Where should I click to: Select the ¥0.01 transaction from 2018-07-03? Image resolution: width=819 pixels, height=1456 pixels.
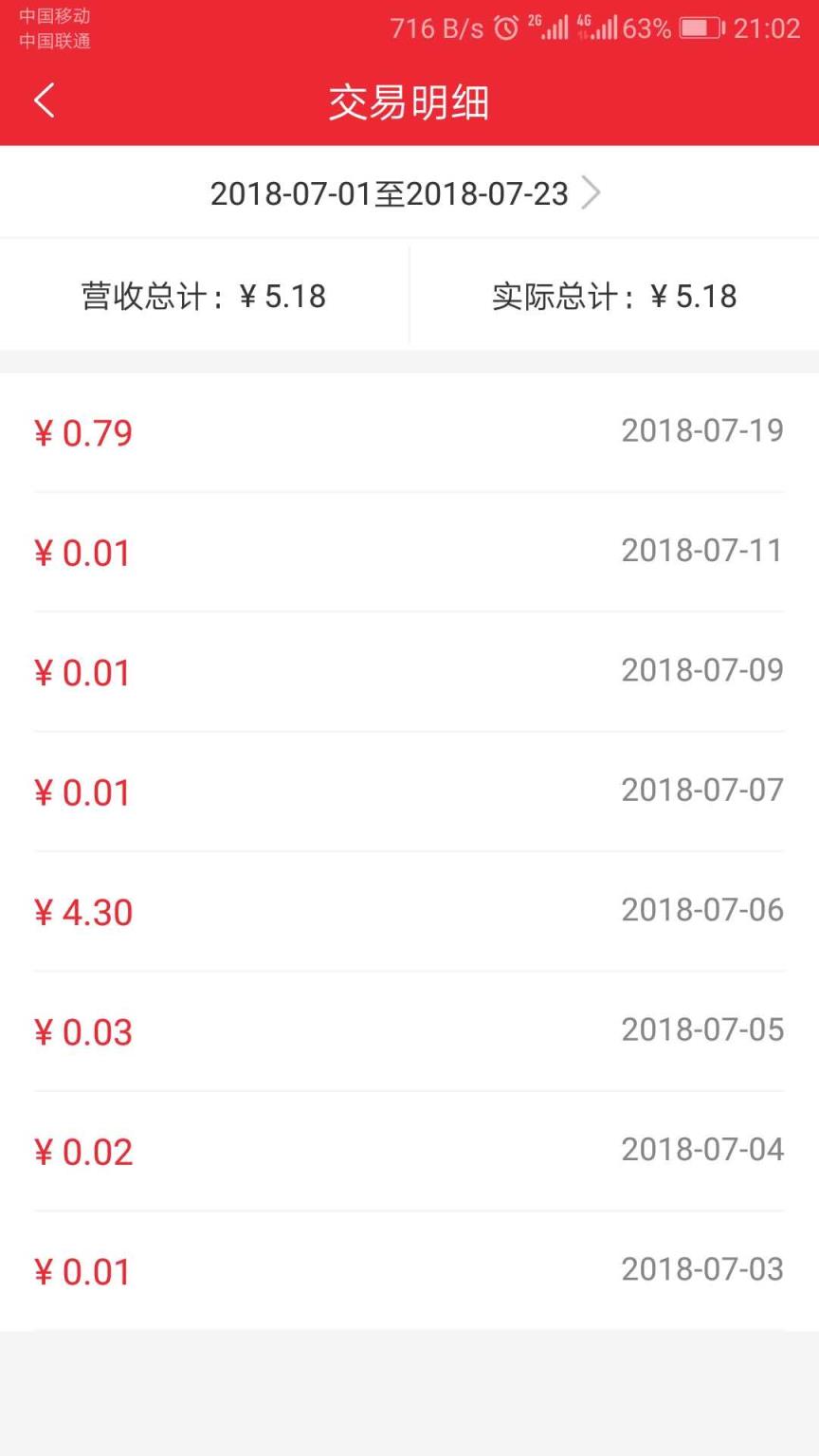(x=409, y=1269)
